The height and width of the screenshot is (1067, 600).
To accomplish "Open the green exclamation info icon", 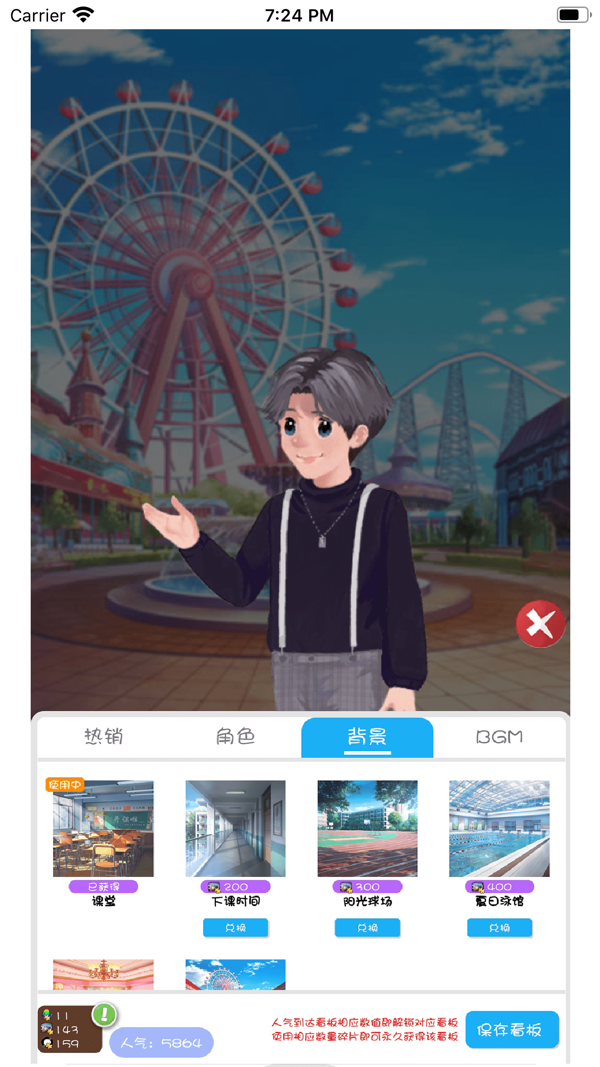I will (x=105, y=1015).
